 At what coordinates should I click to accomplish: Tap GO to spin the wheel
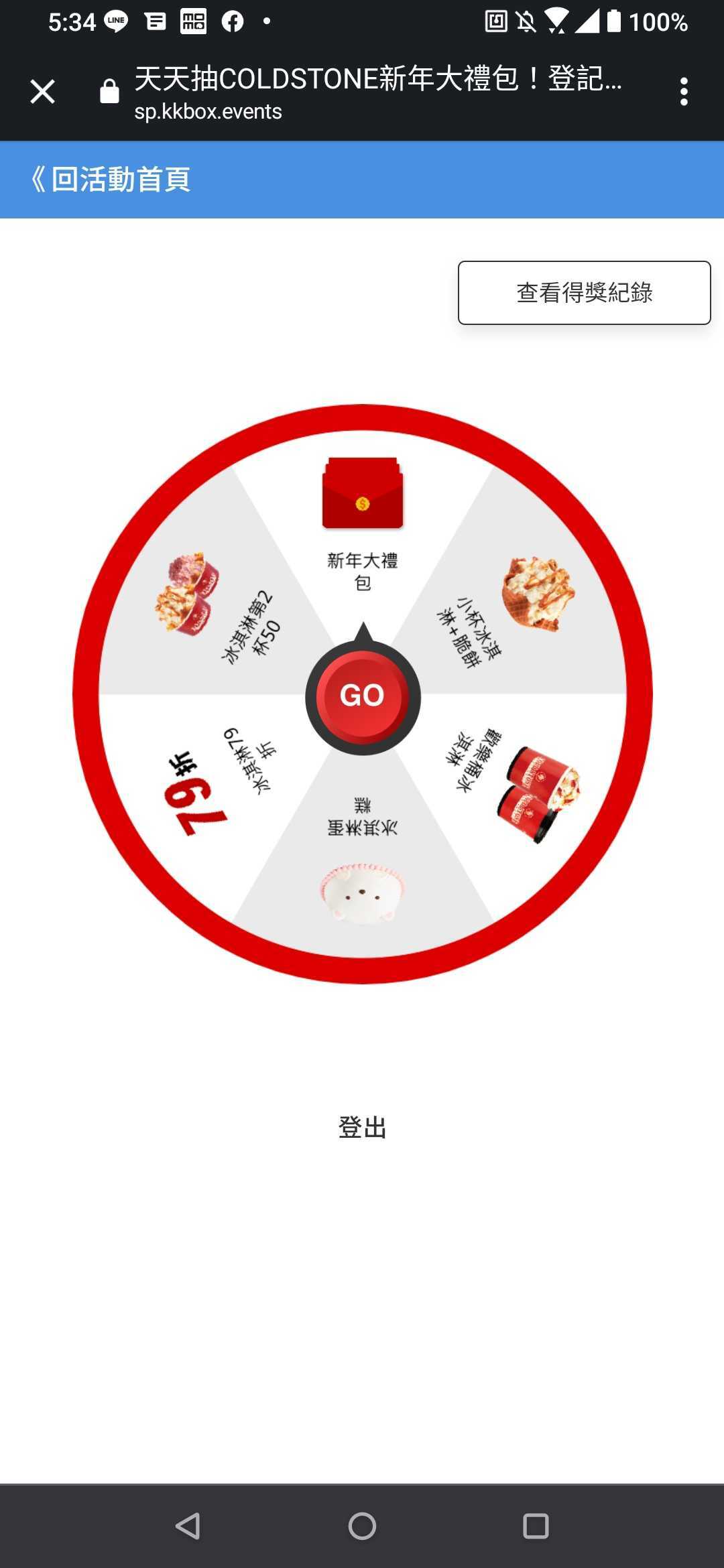[363, 696]
